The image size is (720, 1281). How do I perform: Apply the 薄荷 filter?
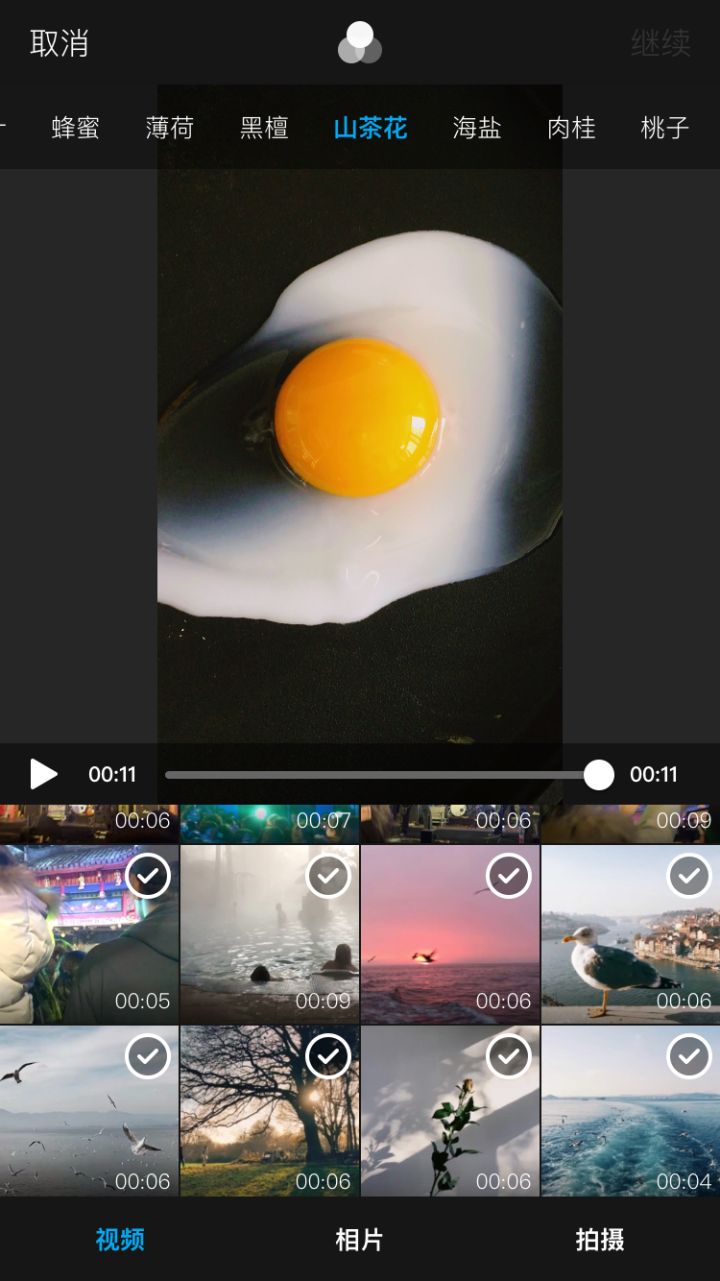tap(169, 128)
